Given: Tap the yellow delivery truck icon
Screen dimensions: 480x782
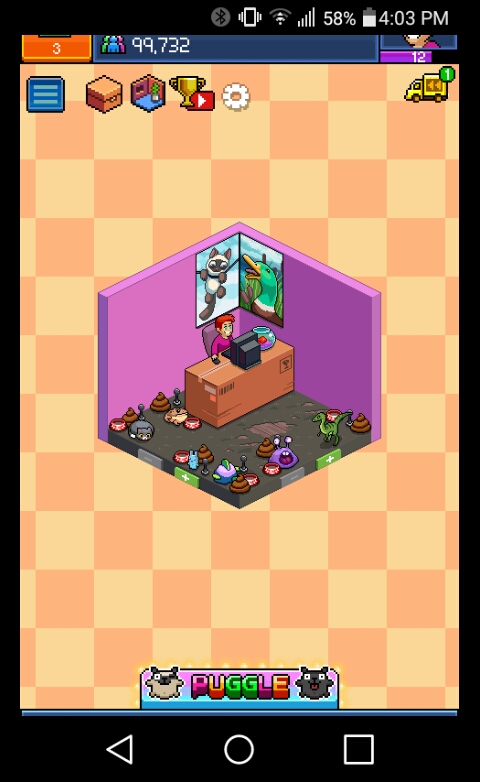Looking at the screenshot, I should [429, 86].
